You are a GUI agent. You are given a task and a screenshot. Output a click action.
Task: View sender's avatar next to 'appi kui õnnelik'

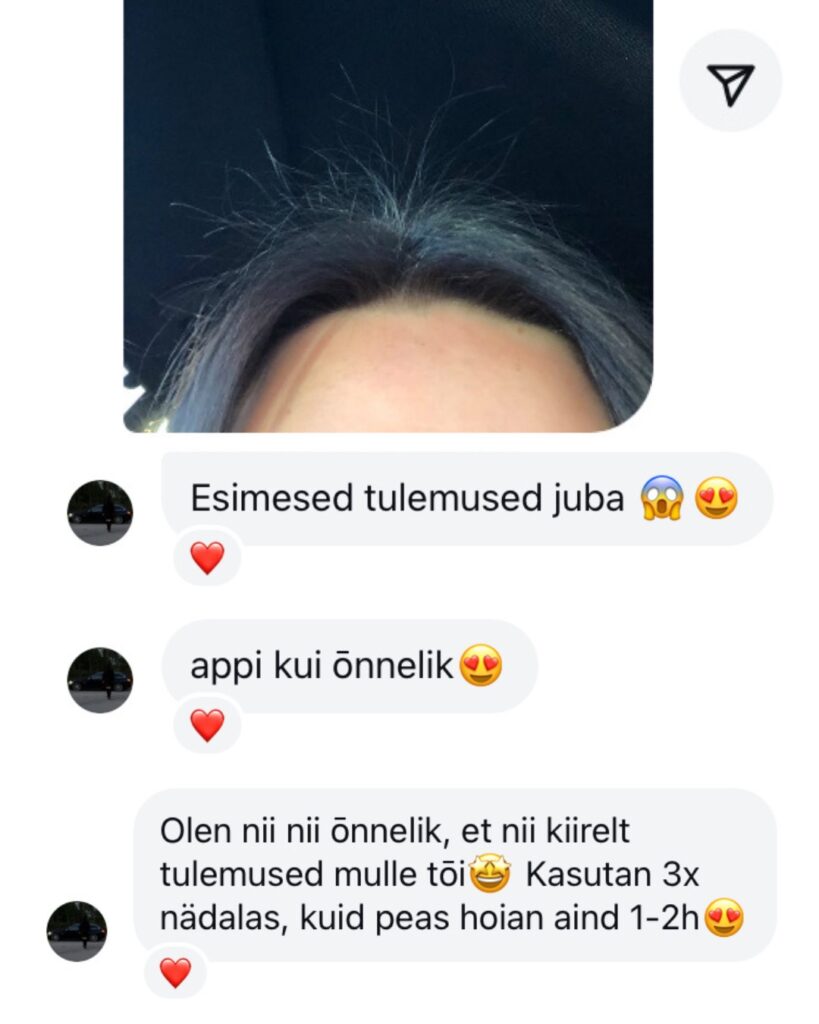[x=100, y=680]
